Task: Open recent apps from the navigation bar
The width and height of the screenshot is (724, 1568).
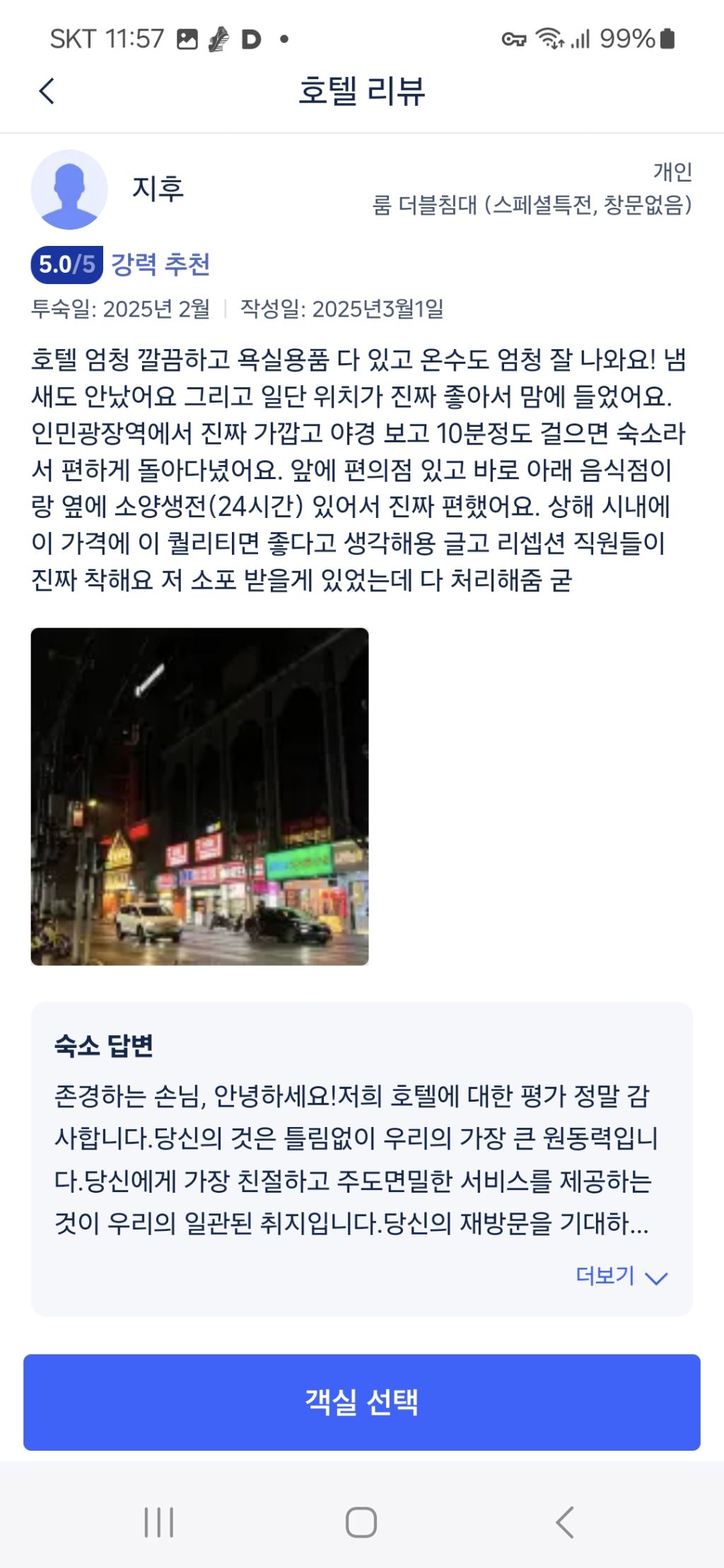Action: [x=159, y=1522]
